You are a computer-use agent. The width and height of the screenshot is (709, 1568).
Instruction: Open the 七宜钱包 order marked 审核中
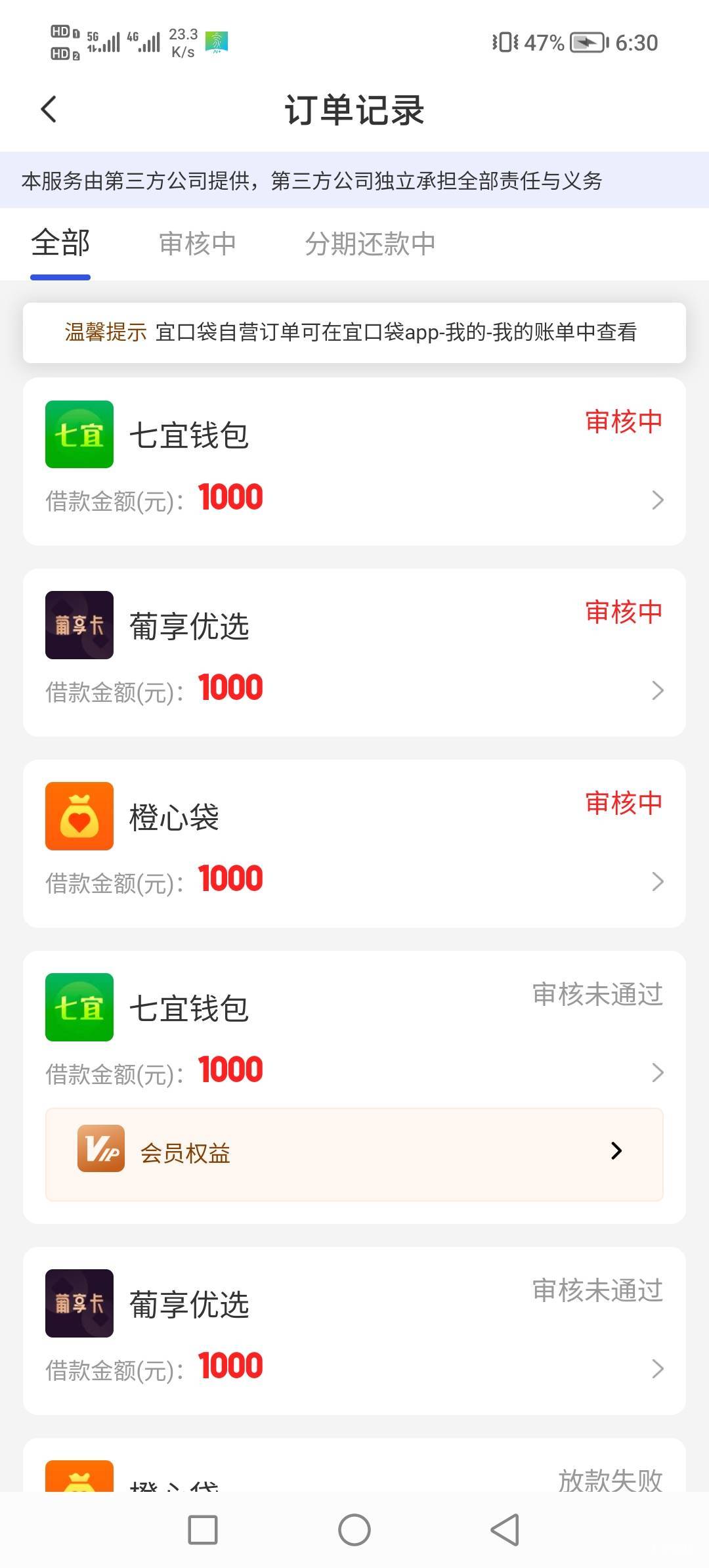[x=354, y=462]
